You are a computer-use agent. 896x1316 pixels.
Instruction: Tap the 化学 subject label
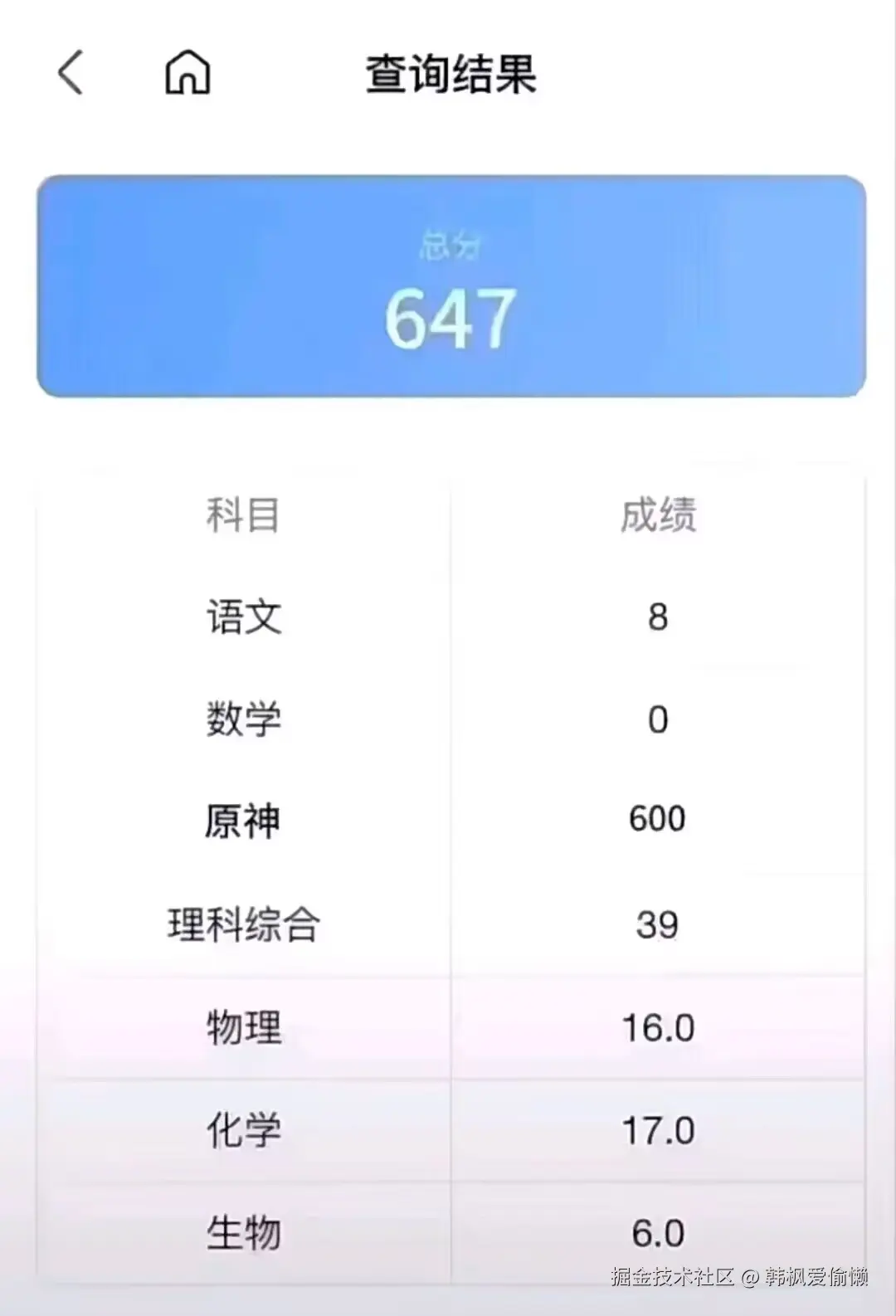point(246,1129)
